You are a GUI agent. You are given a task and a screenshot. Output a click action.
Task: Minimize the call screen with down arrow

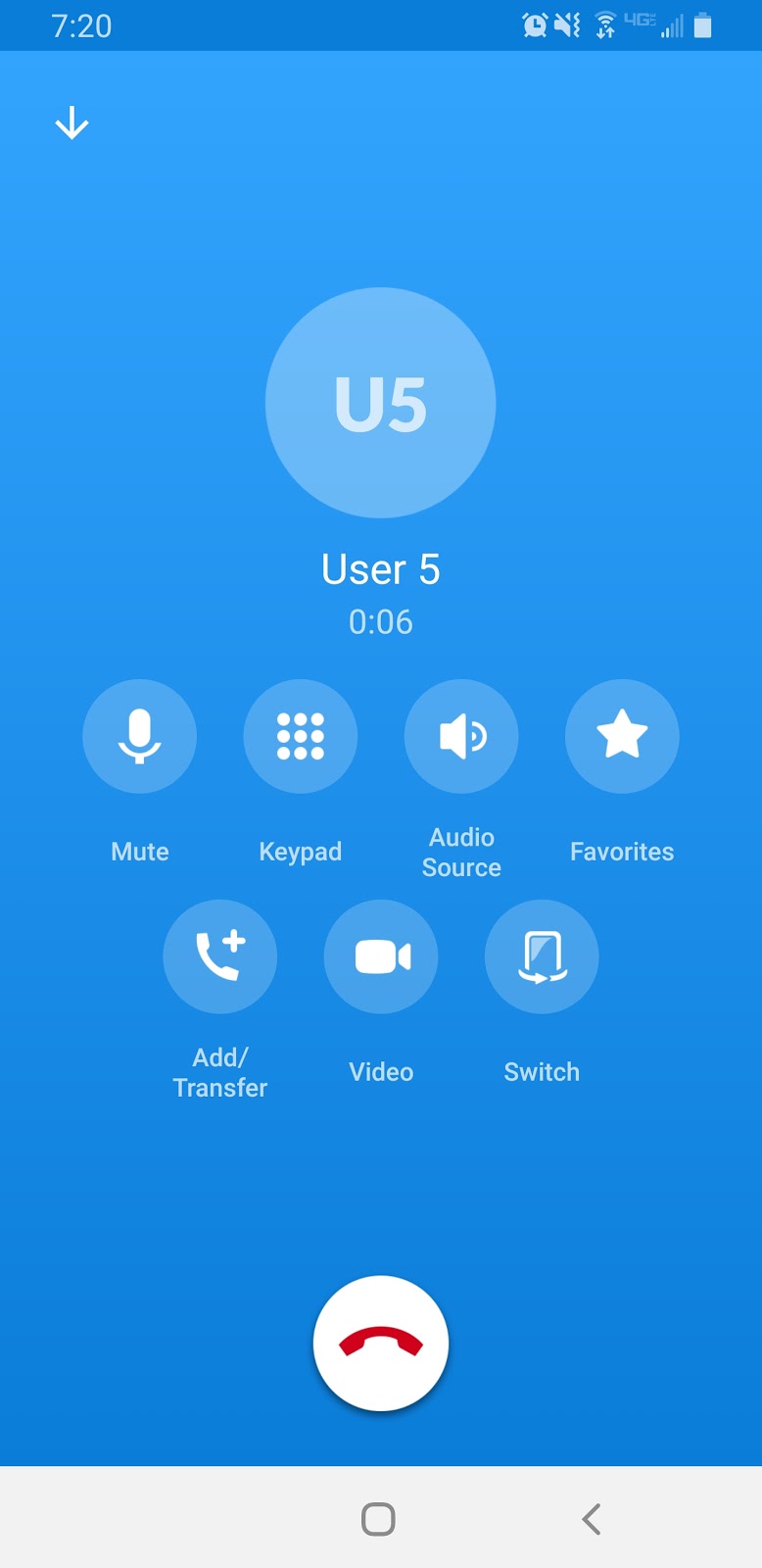71,123
